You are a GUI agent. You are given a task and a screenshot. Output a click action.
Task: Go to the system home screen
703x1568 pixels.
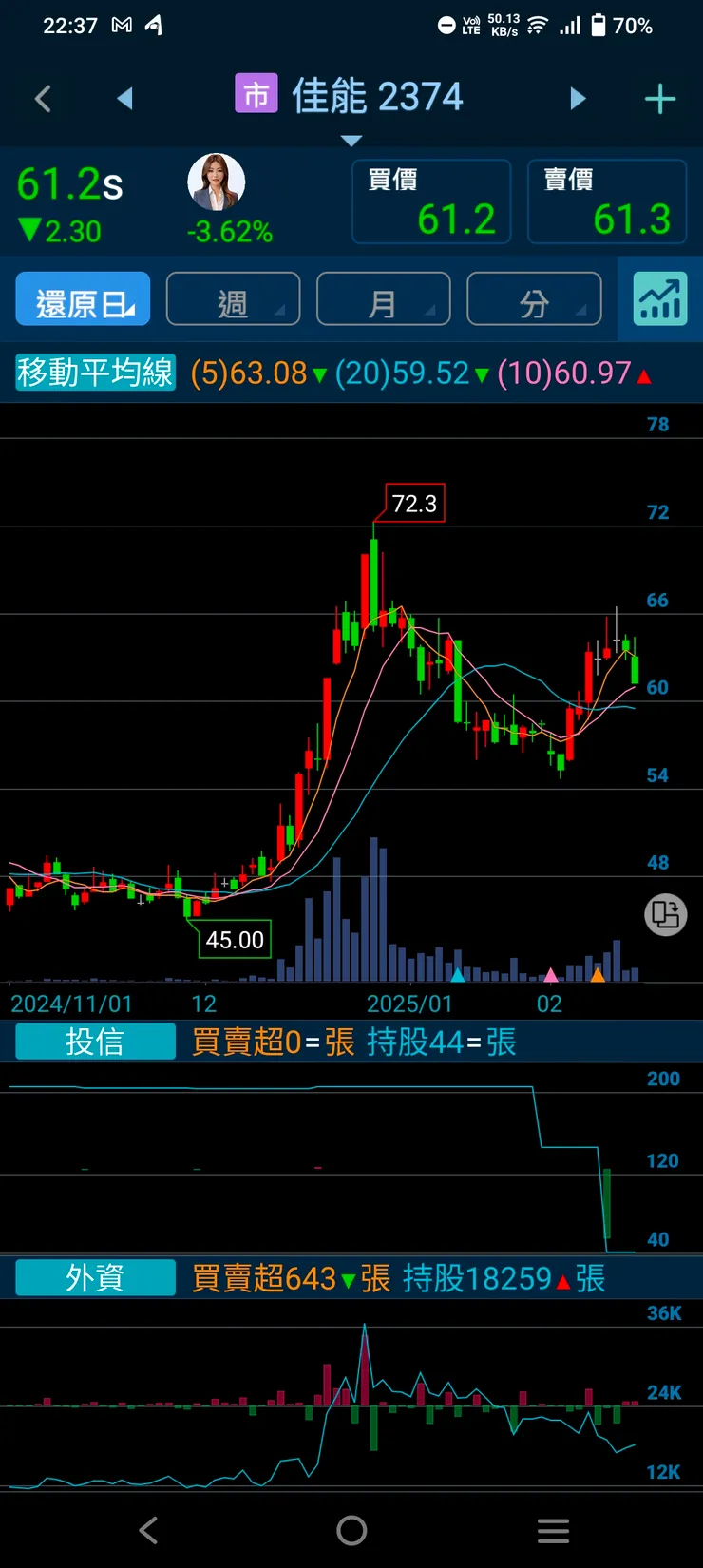(x=351, y=1530)
